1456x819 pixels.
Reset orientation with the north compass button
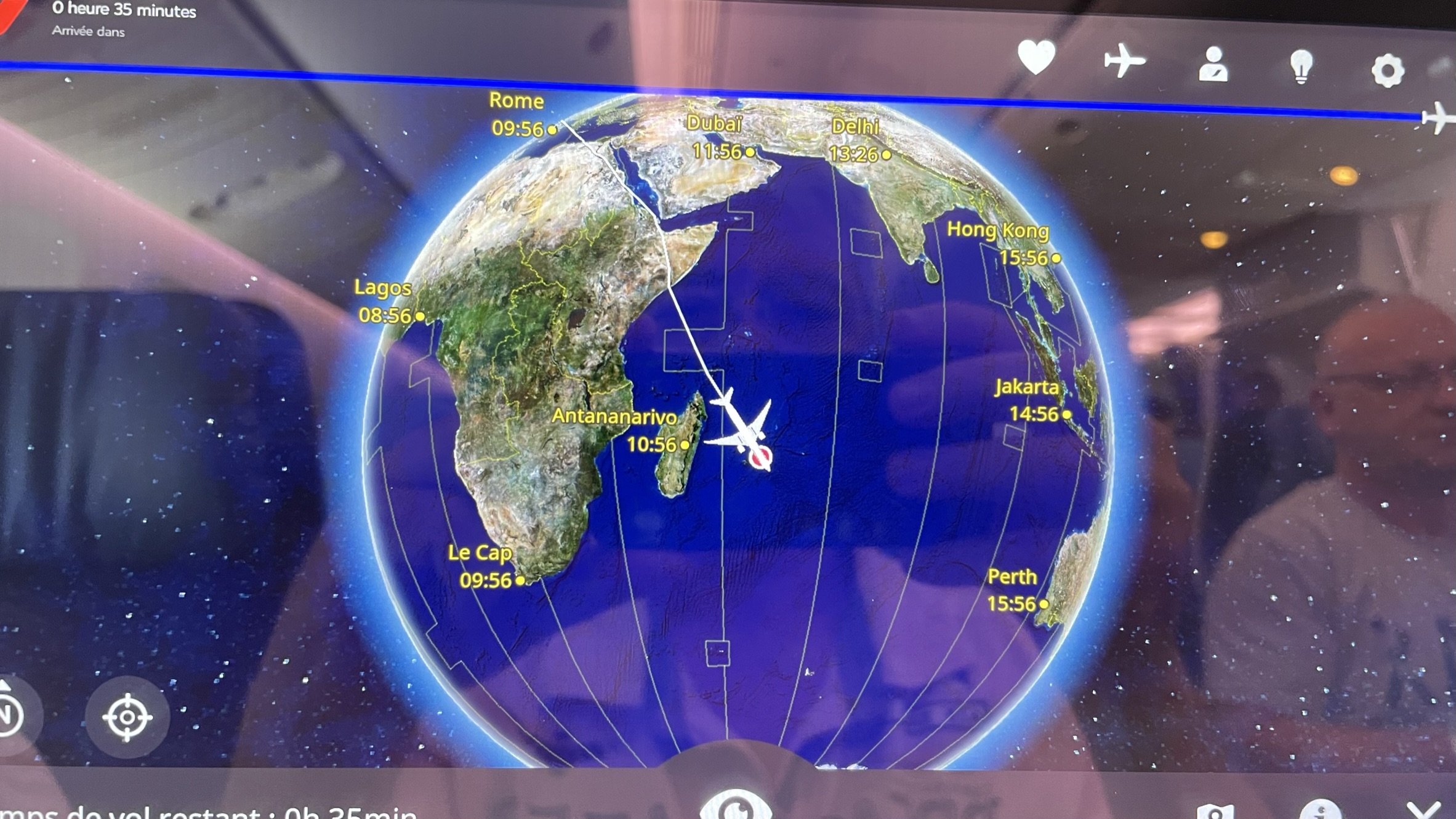11,714
